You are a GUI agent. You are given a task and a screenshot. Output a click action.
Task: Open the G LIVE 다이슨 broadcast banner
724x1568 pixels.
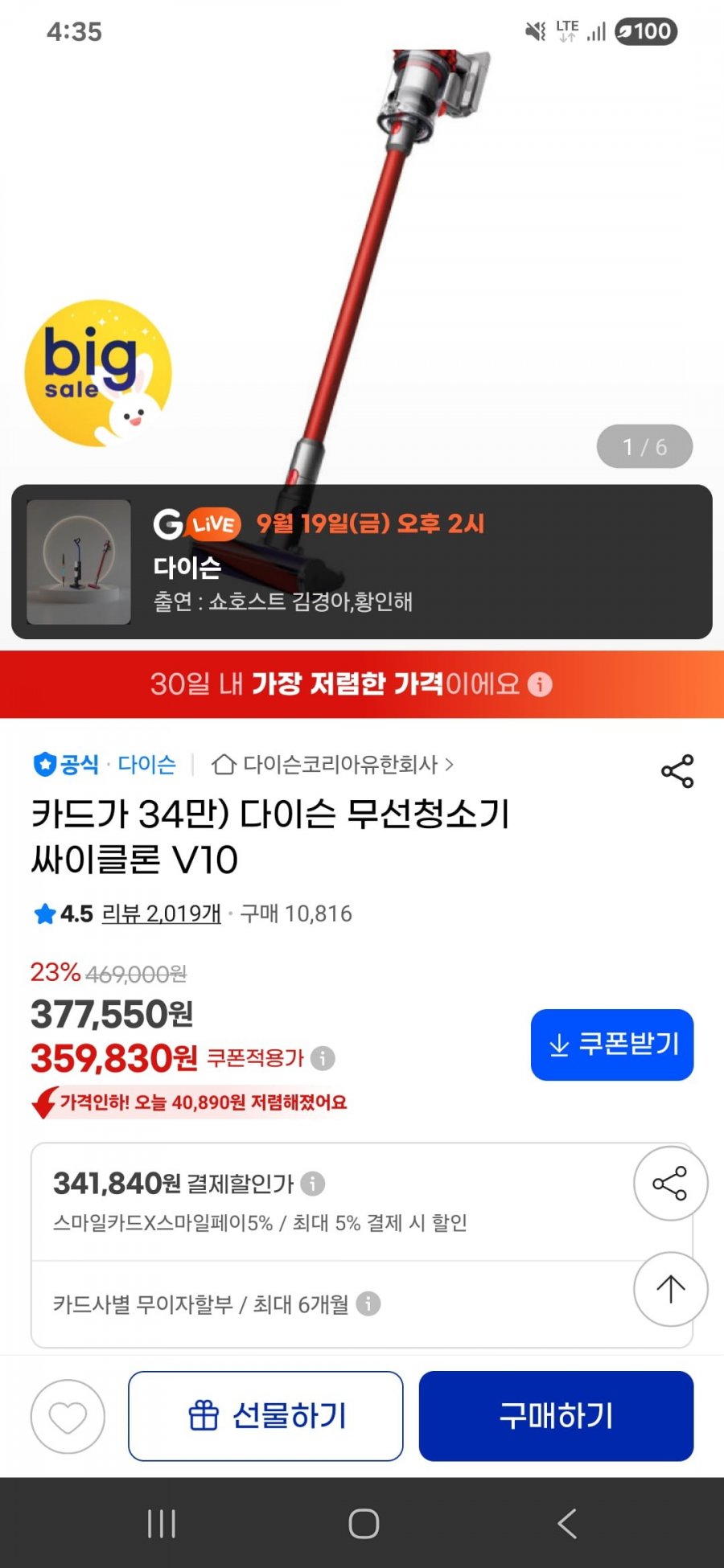(x=362, y=562)
